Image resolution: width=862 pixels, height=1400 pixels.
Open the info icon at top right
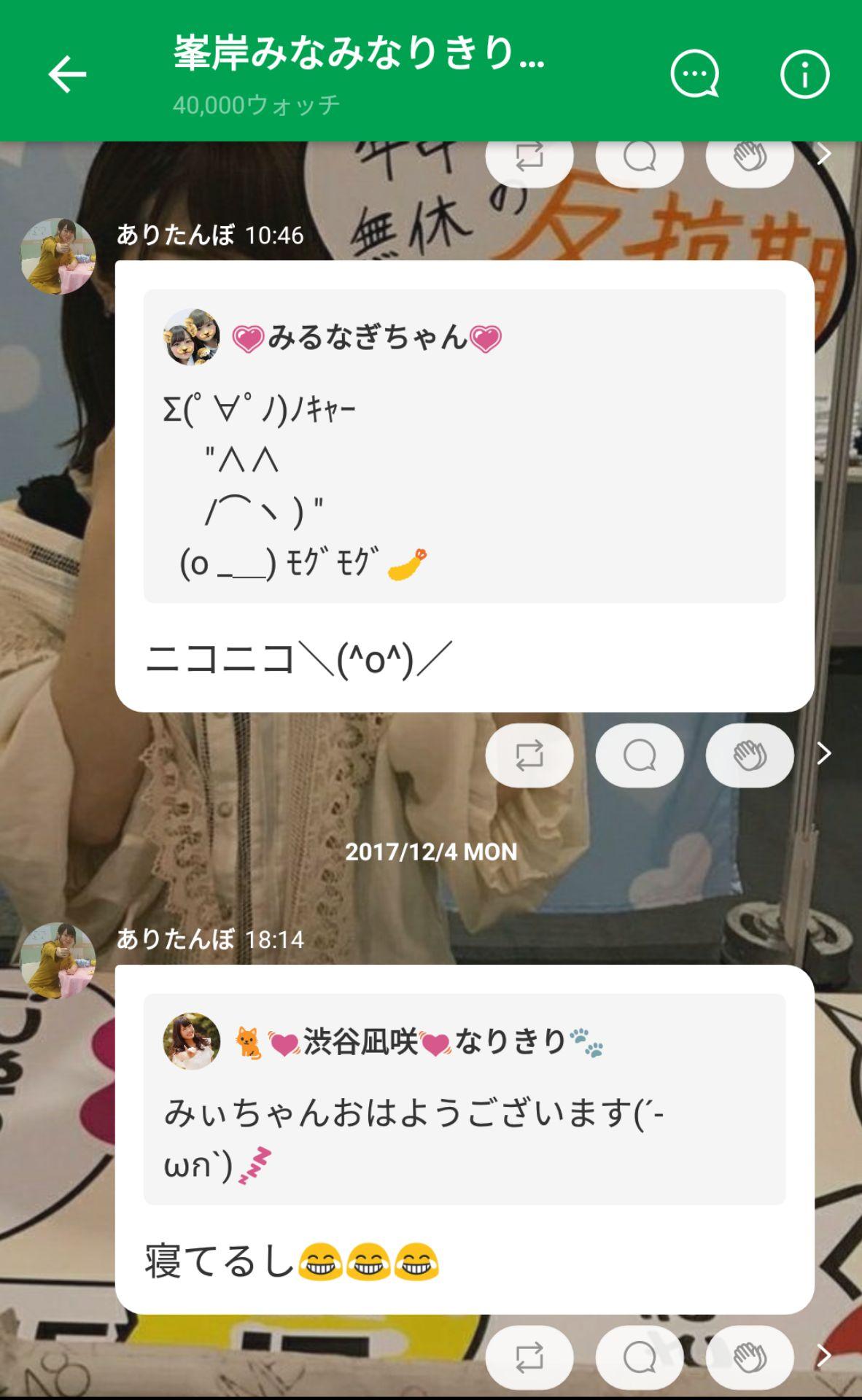pos(803,75)
